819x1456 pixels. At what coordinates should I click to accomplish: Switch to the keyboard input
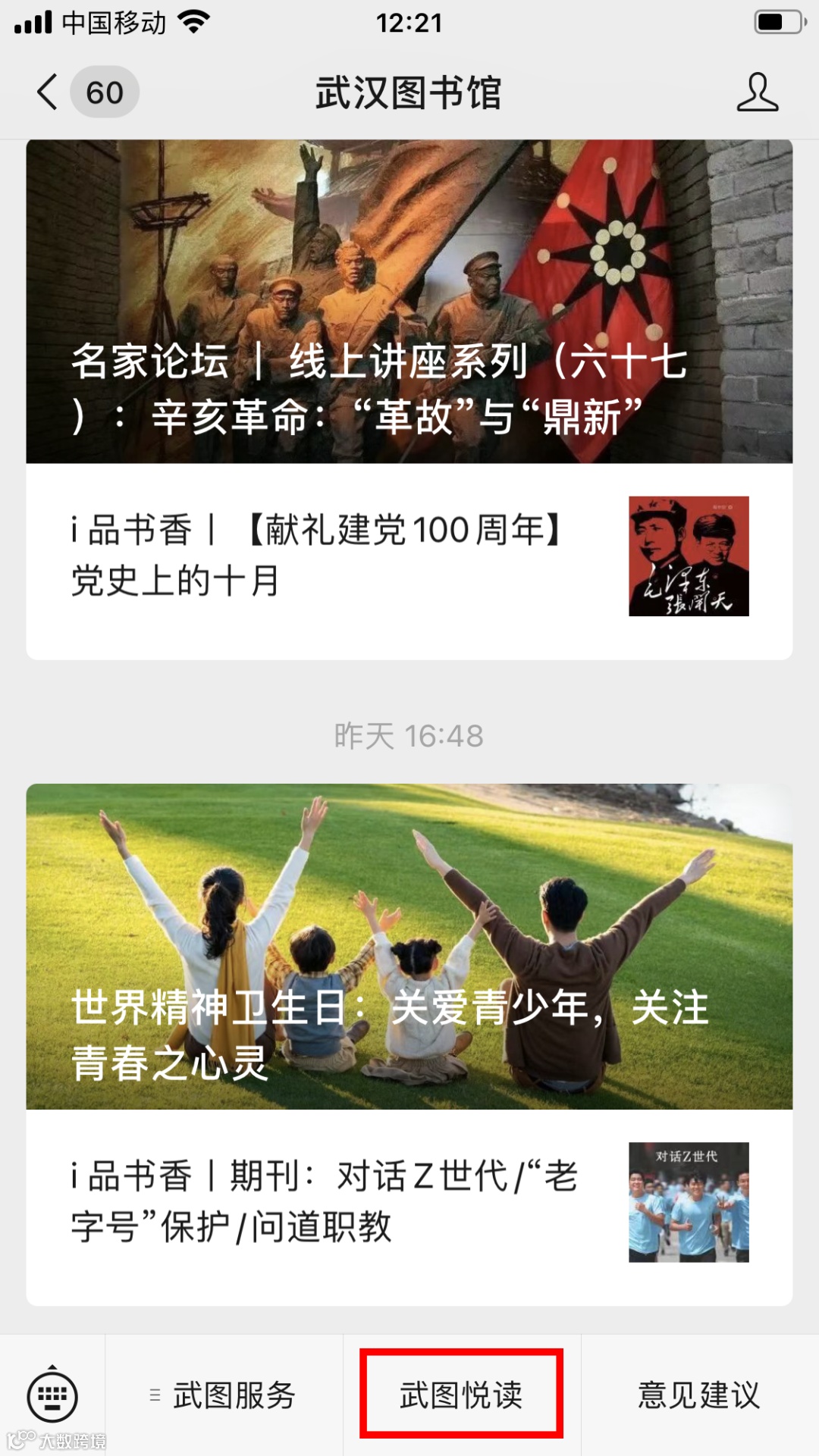point(52,1395)
